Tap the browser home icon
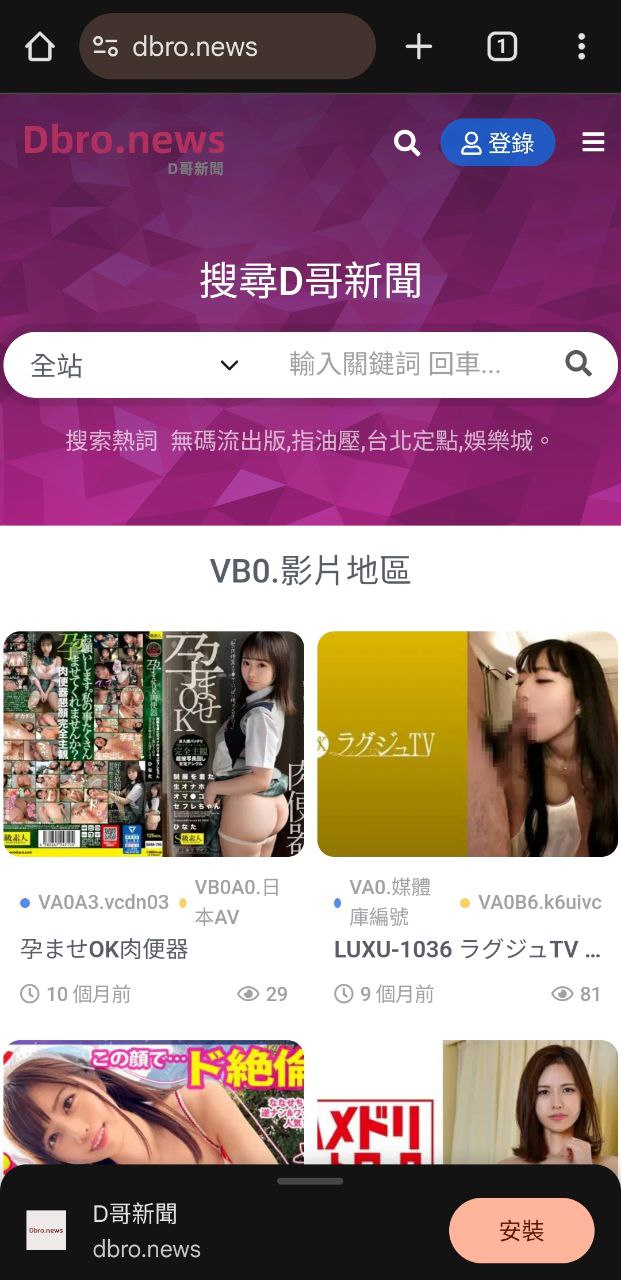This screenshot has height=1280, width=621. (39, 47)
